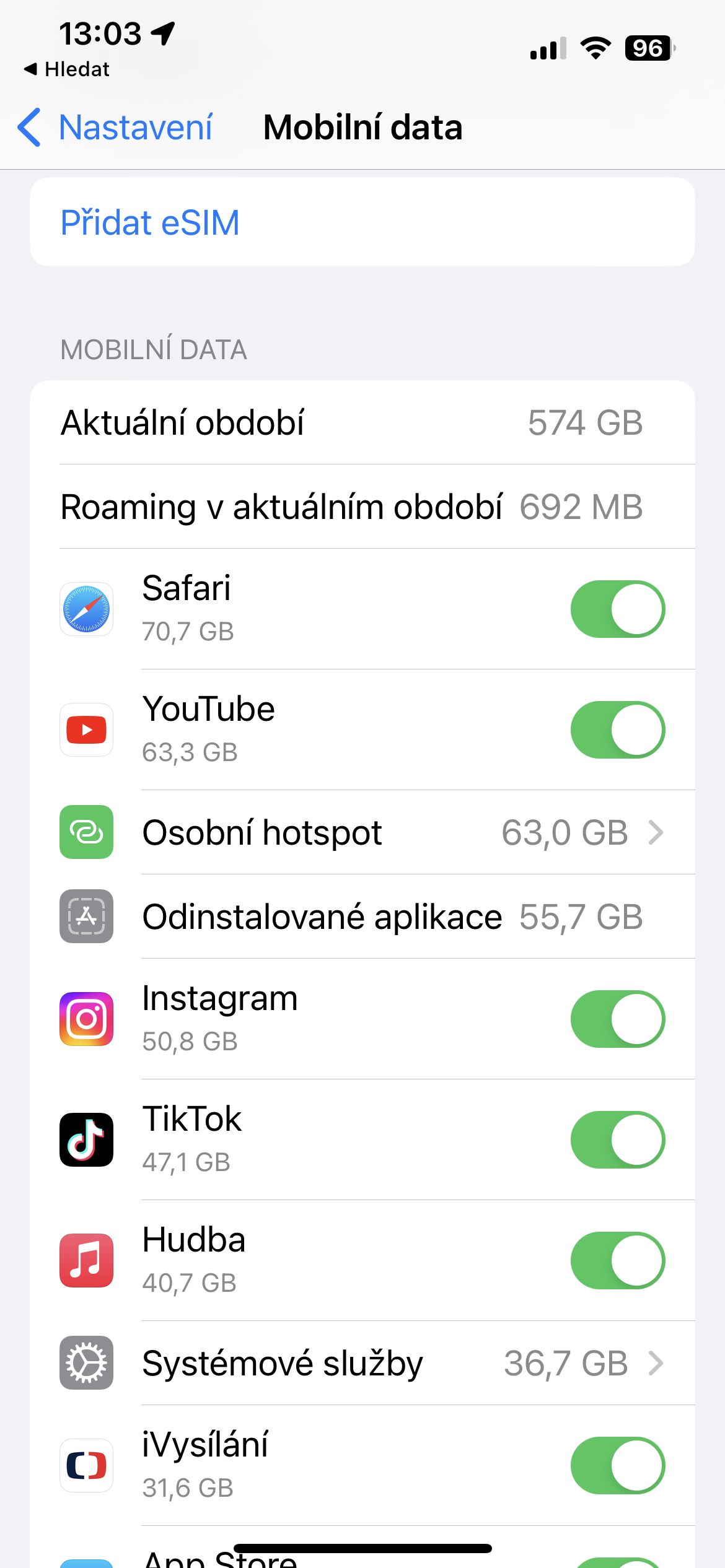This screenshot has width=725, height=1568.
Task: Tap the Safari app icon
Action: (86, 609)
